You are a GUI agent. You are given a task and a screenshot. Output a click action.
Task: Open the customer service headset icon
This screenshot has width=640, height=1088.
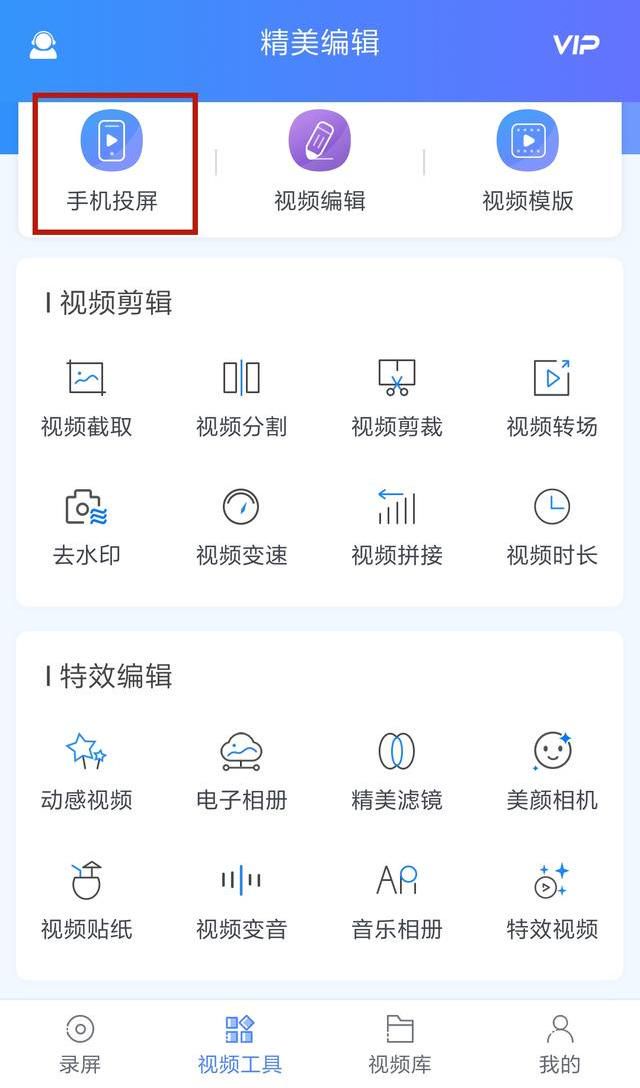click(x=43, y=45)
